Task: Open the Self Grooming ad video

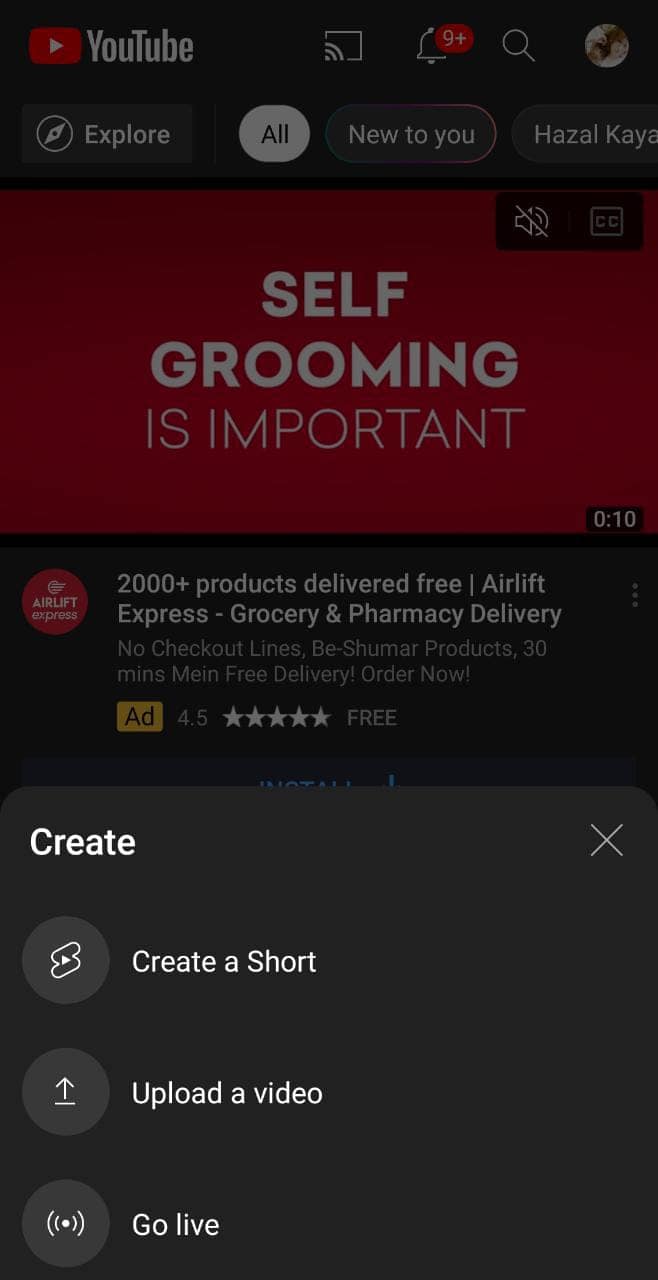Action: (x=329, y=362)
